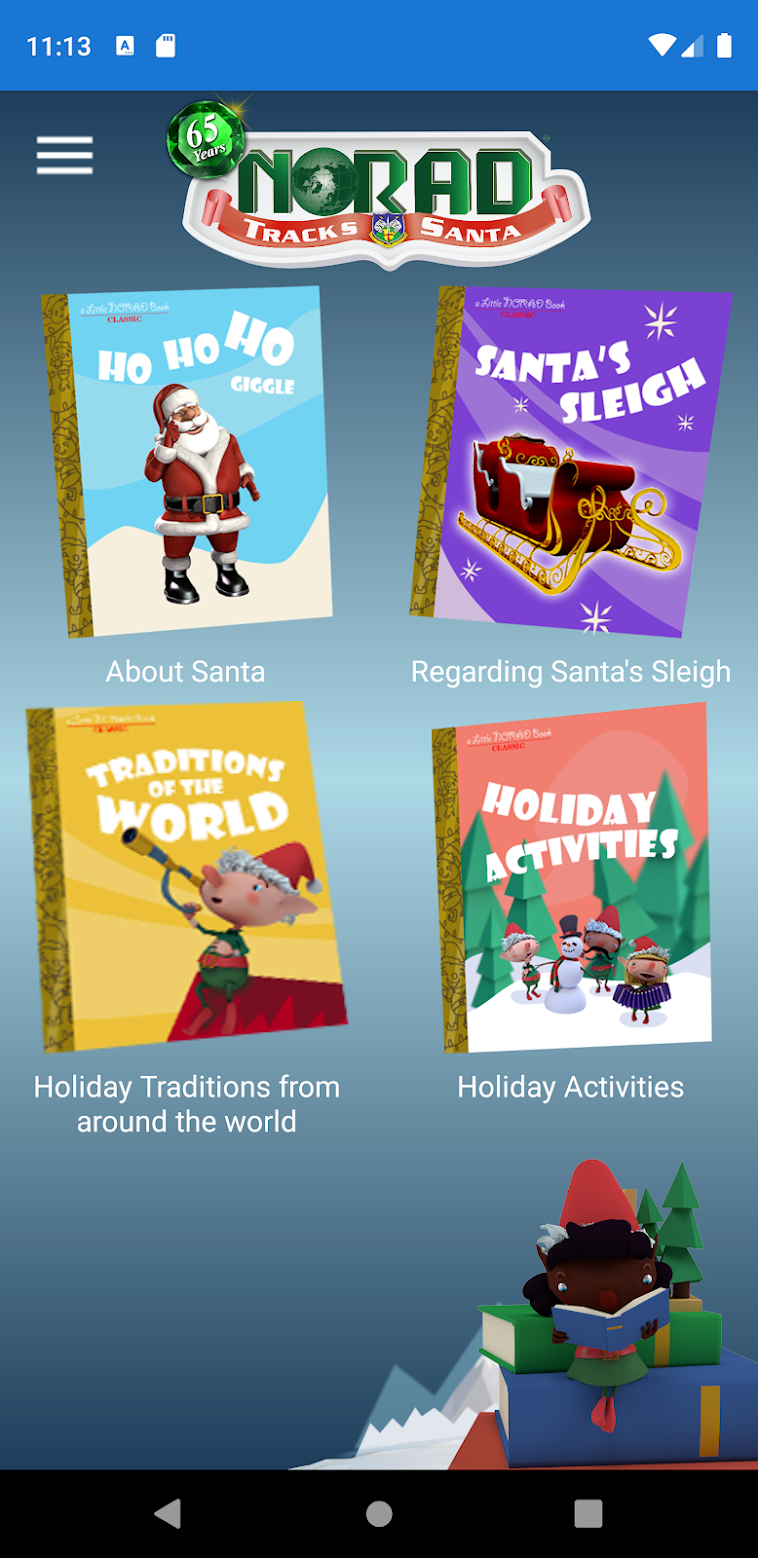Open the Regarding Santa's Sleigh book

[x=571, y=461]
